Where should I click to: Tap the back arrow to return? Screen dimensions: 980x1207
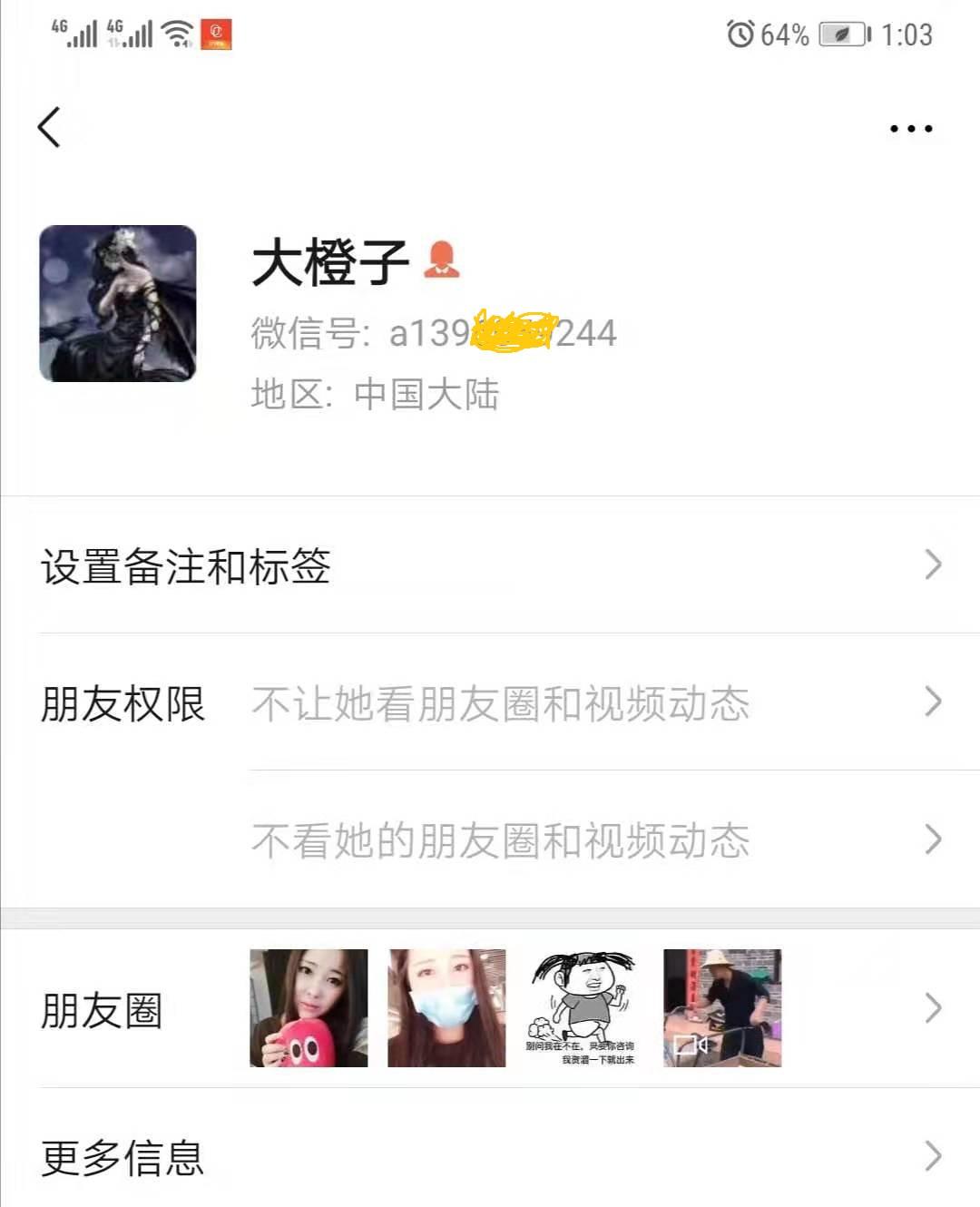click(50, 125)
